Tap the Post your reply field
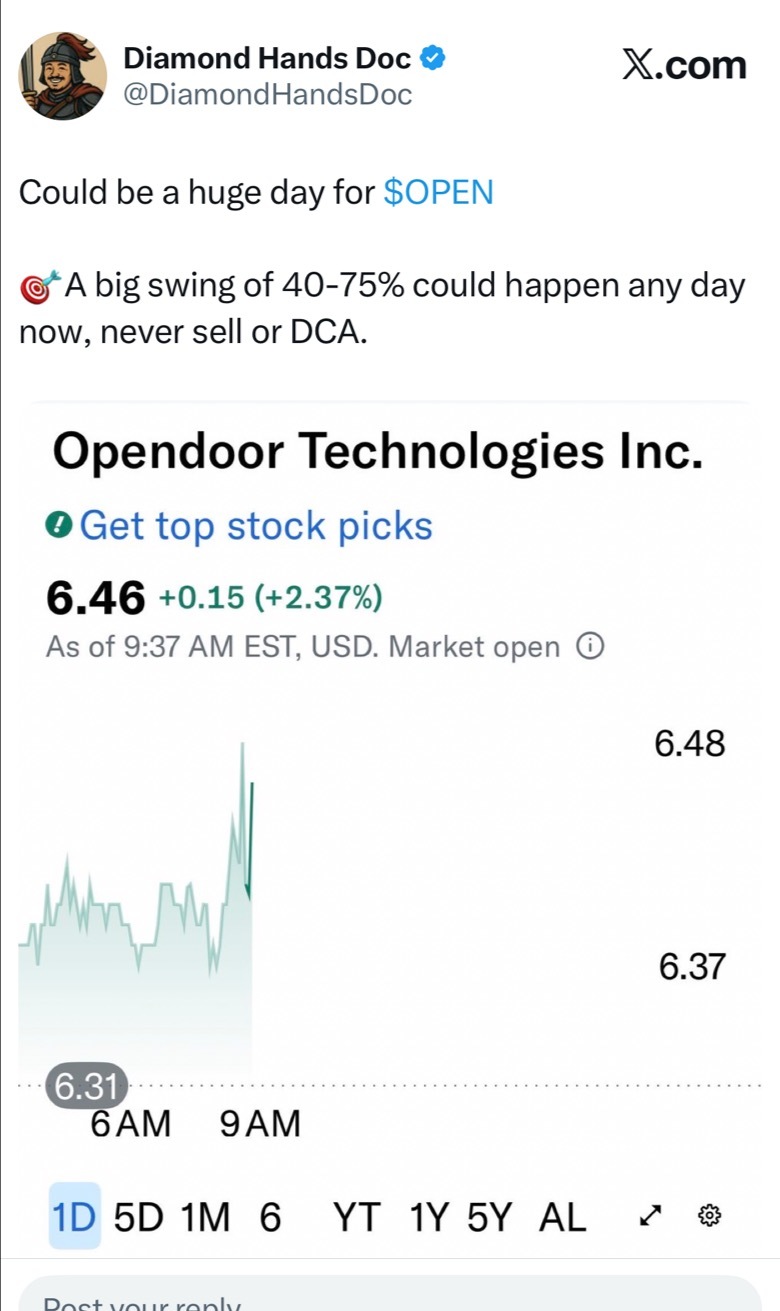 (x=390, y=1293)
